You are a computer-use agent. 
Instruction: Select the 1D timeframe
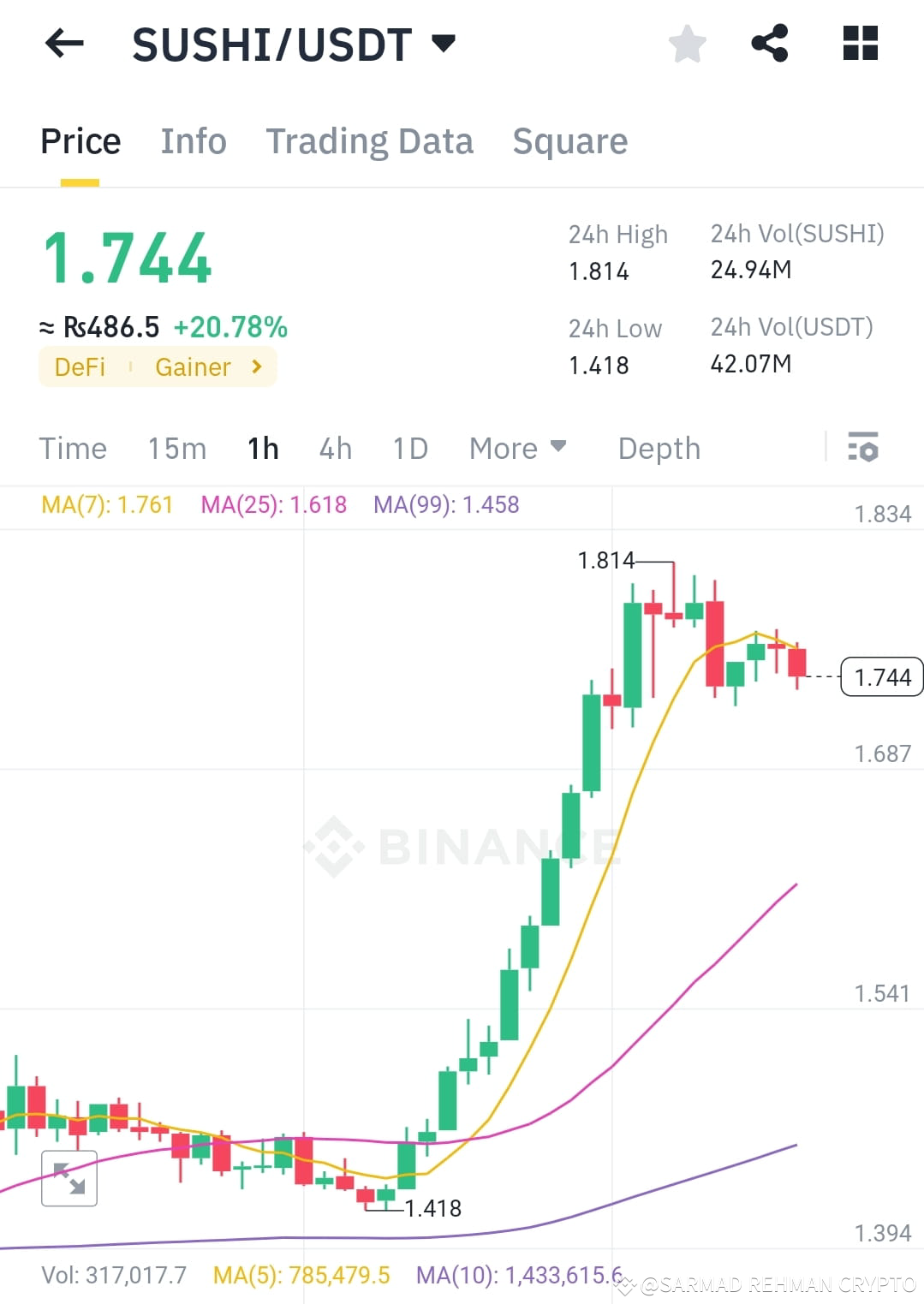tap(408, 447)
